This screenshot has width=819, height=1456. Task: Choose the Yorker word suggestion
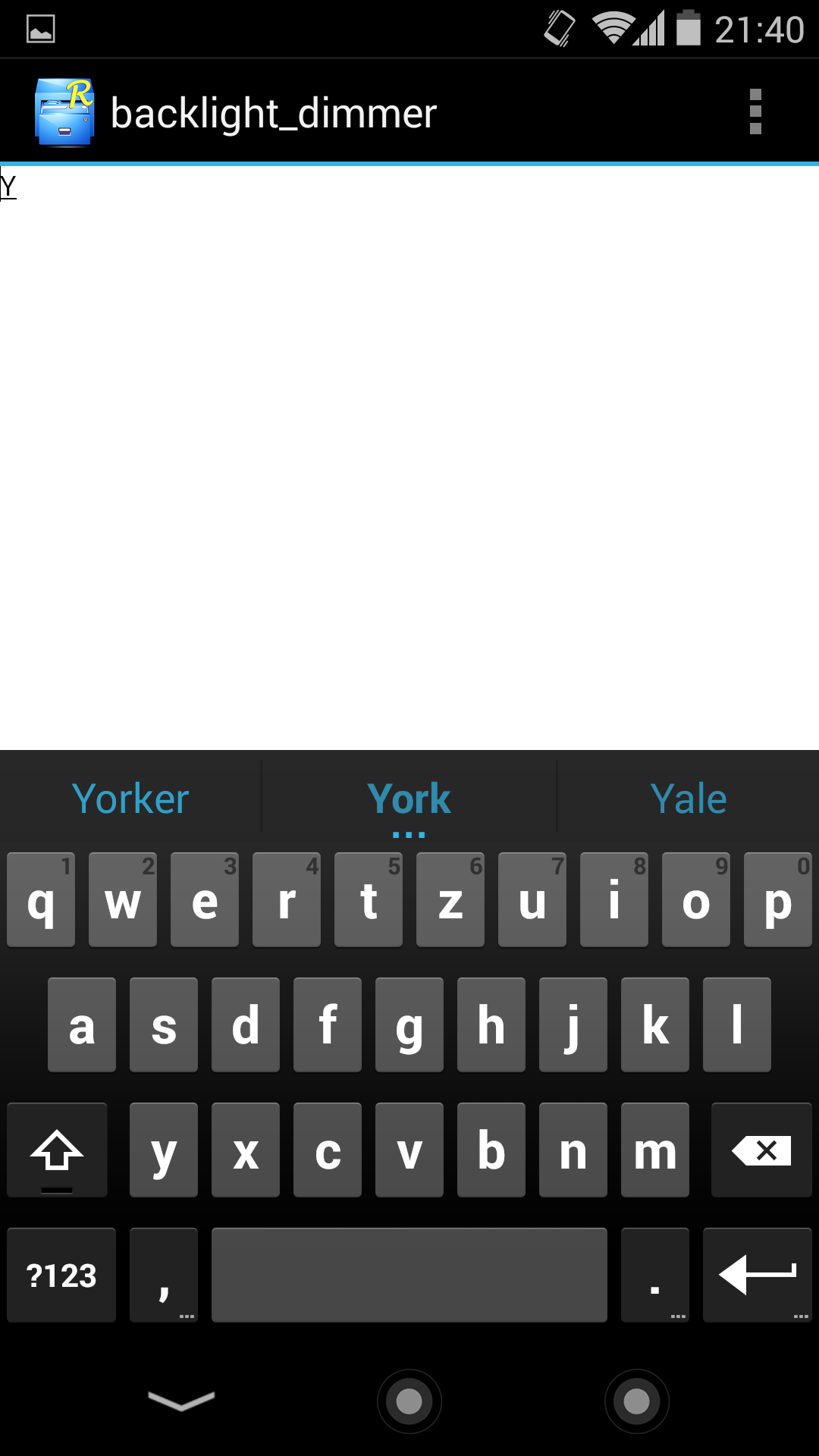point(130,799)
